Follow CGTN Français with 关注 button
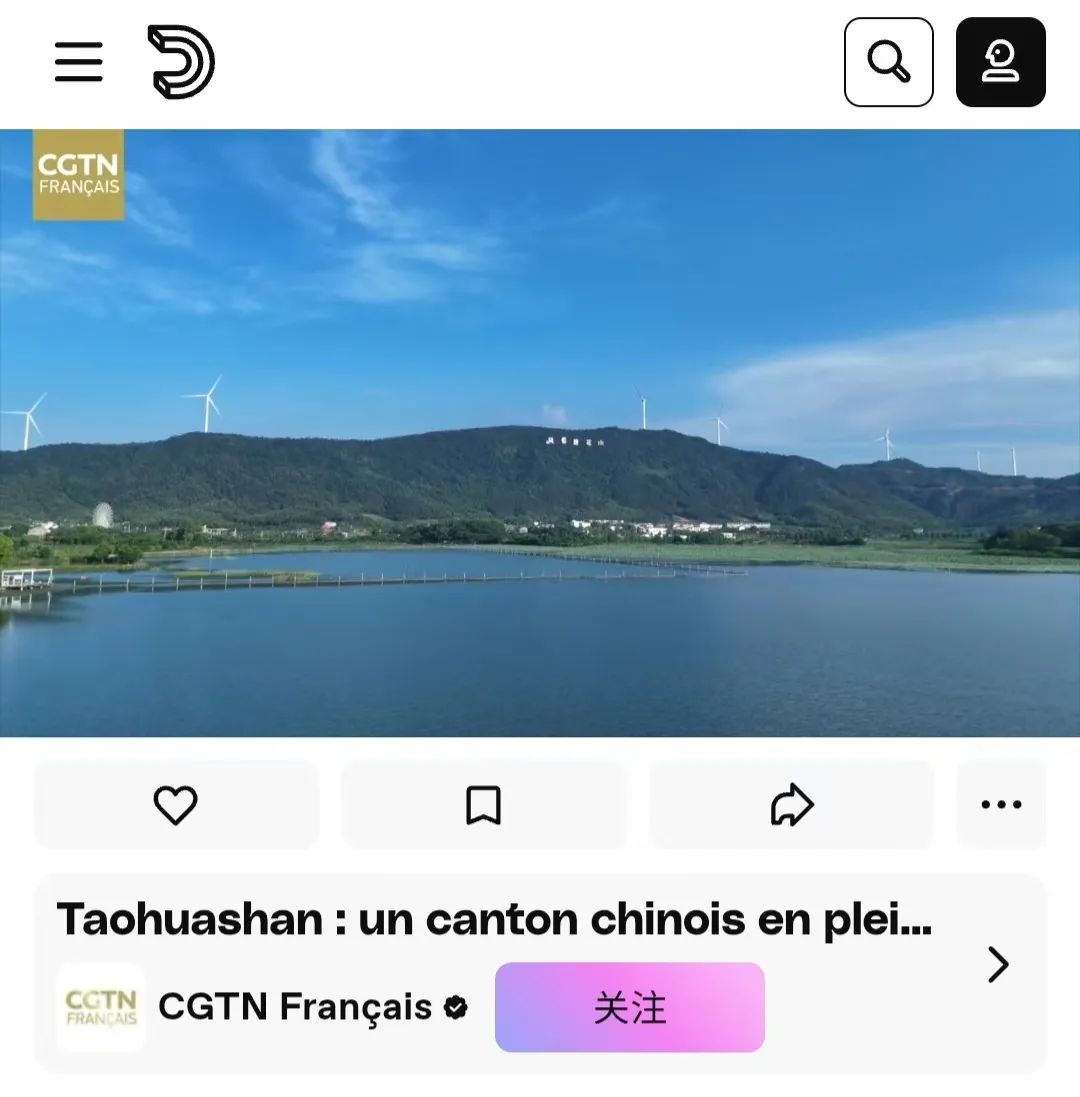The height and width of the screenshot is (1097, 1080). 629,1007
